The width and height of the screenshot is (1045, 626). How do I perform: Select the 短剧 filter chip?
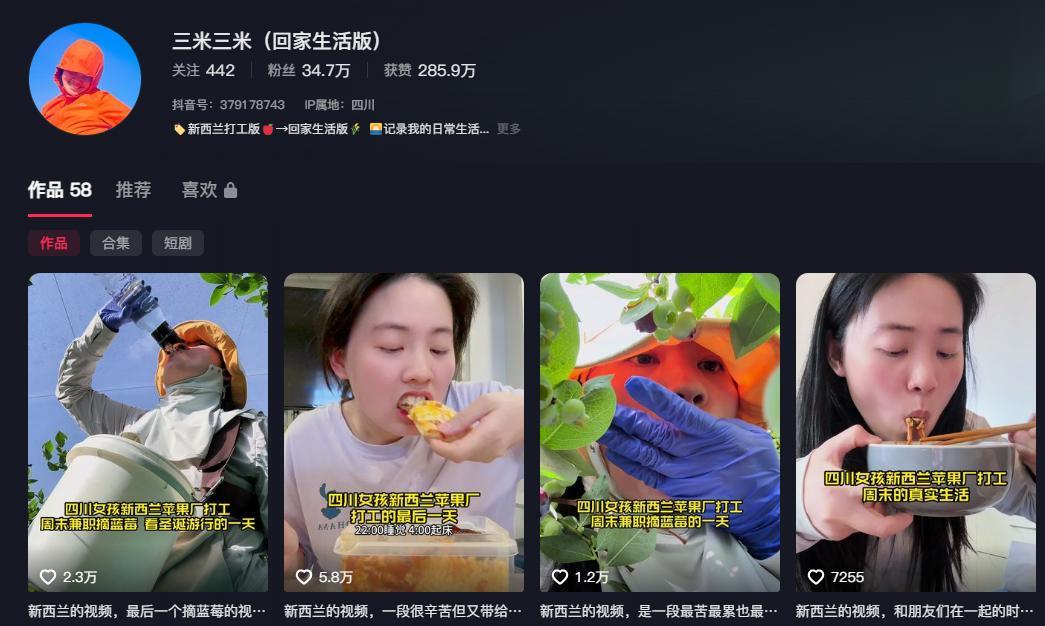(x=178, y=243)
